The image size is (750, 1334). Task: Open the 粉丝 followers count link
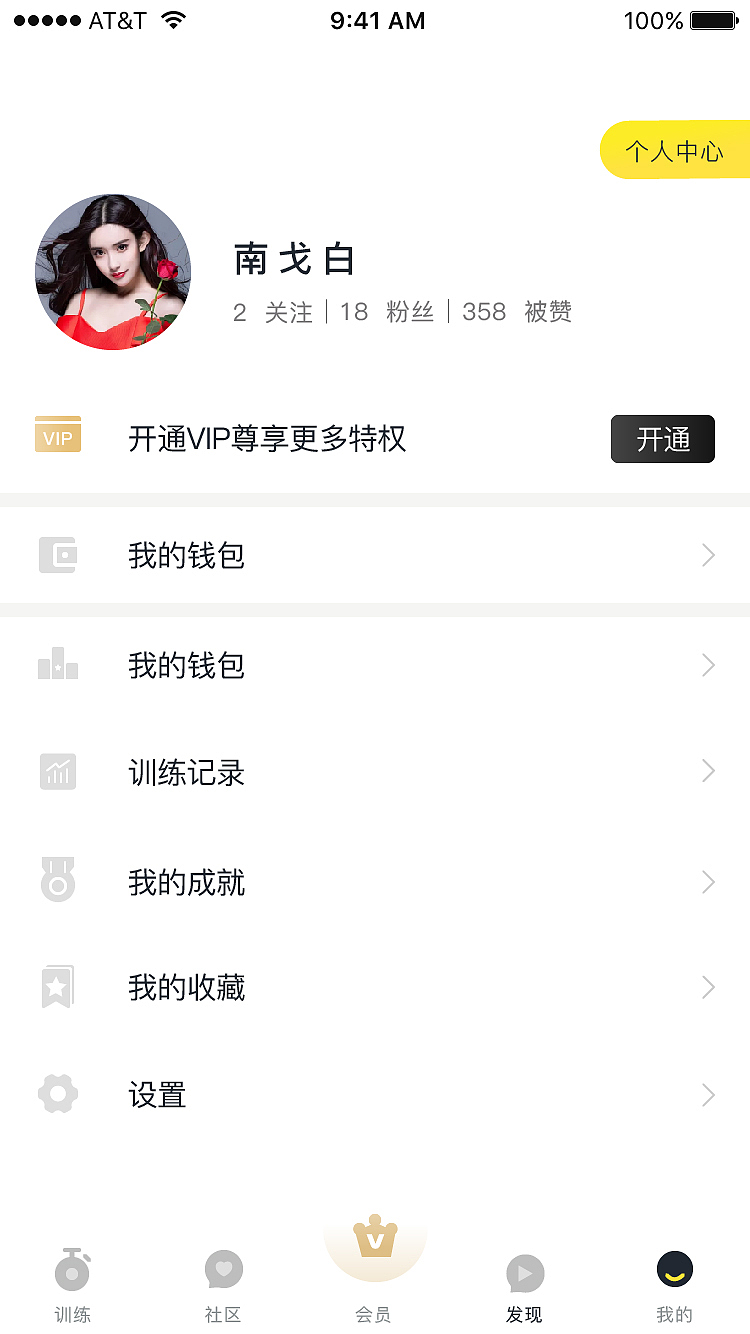click(389, 311)
